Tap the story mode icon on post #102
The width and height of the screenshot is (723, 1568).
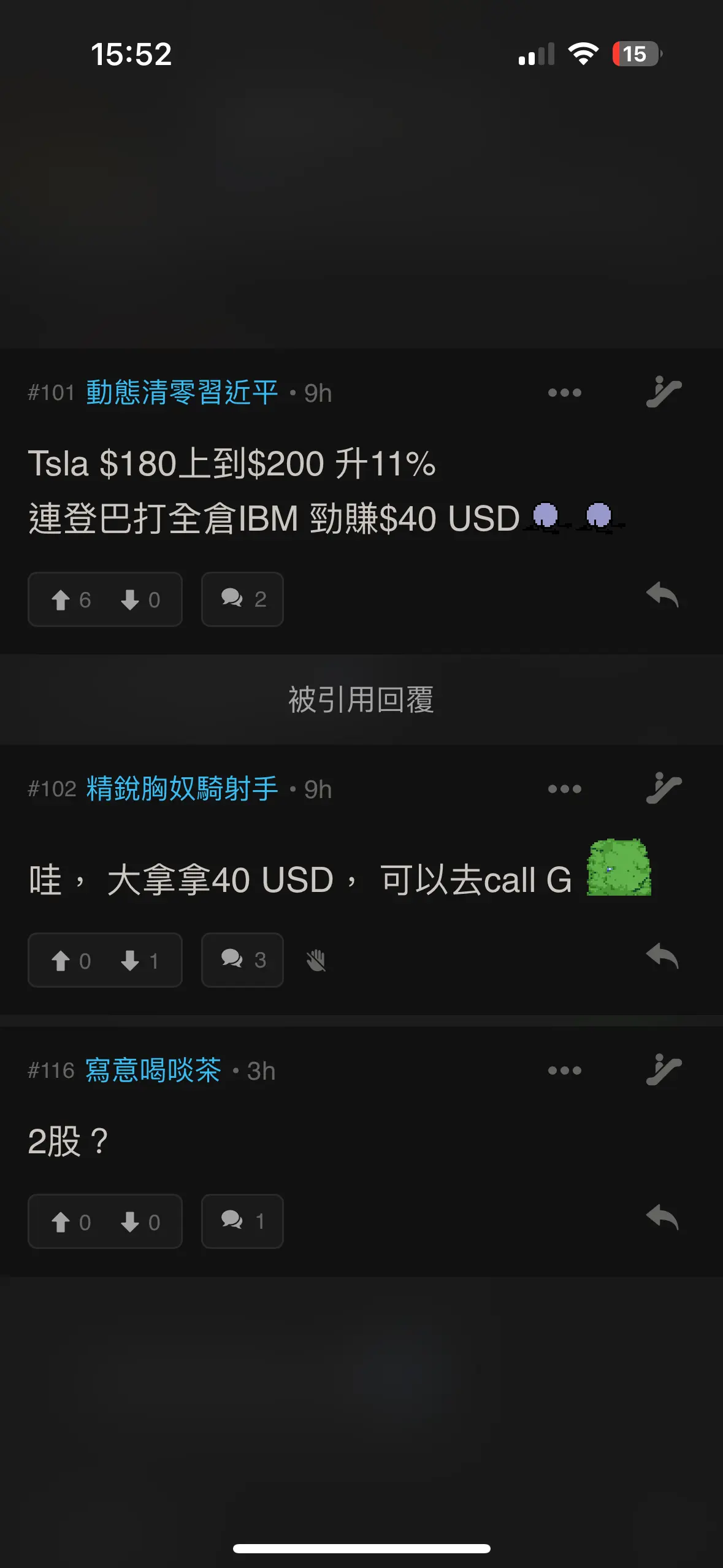[664, 788]
